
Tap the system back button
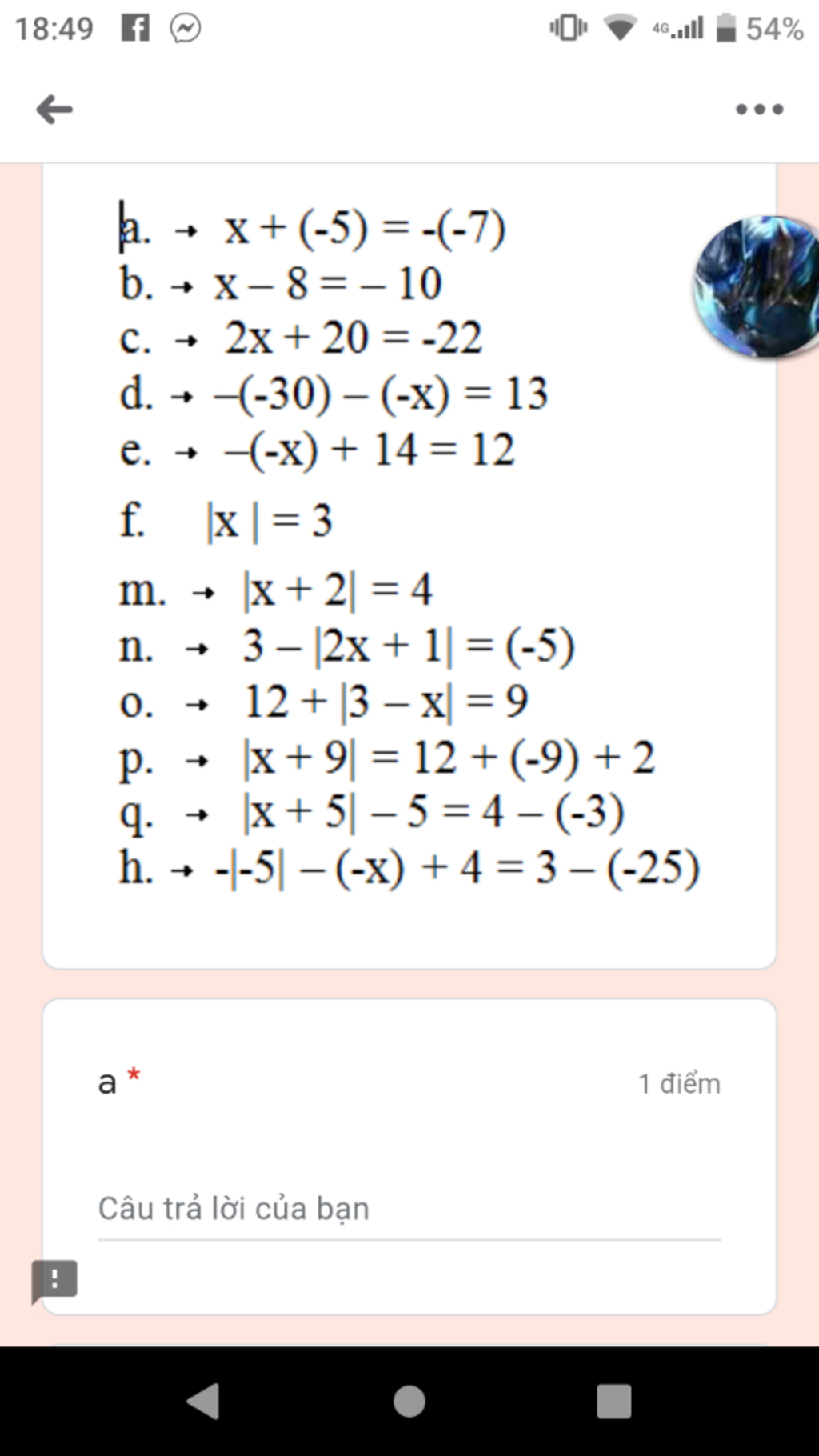pos(203,1402)
